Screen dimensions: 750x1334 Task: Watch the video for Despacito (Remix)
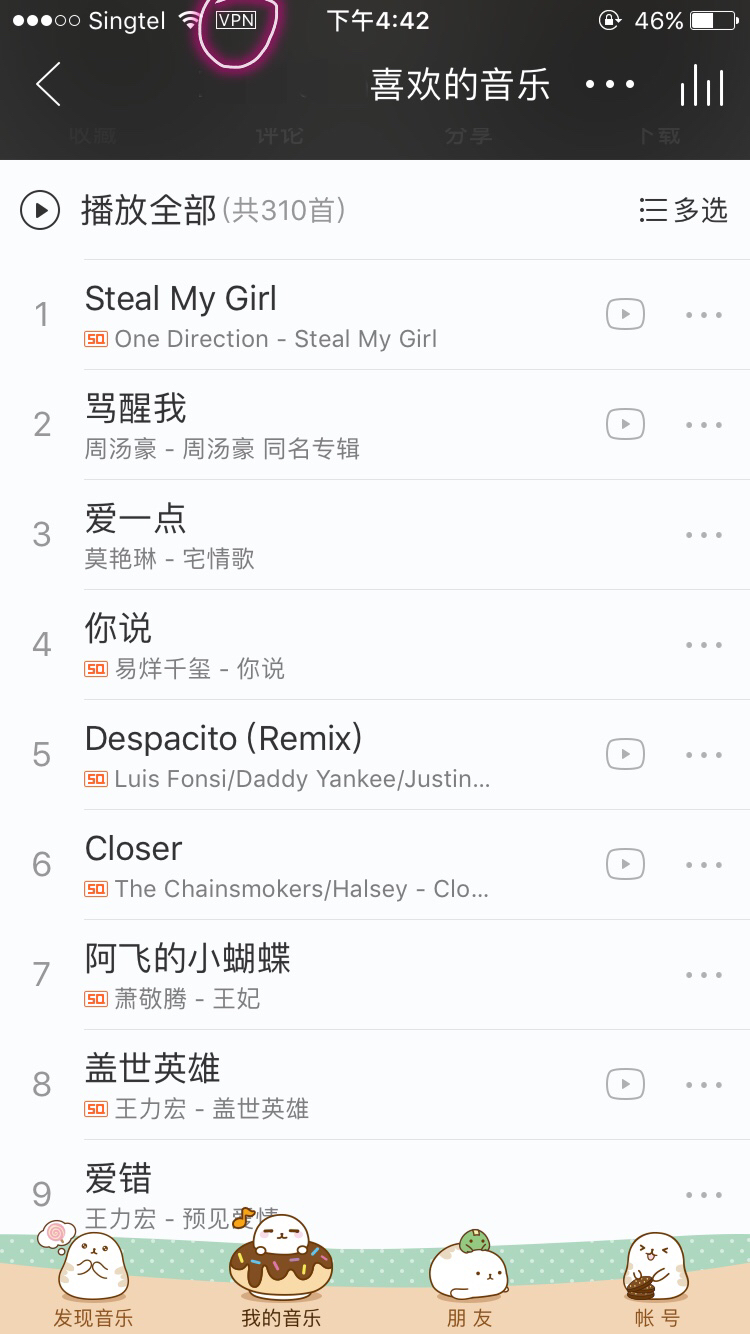pos(625,754)
